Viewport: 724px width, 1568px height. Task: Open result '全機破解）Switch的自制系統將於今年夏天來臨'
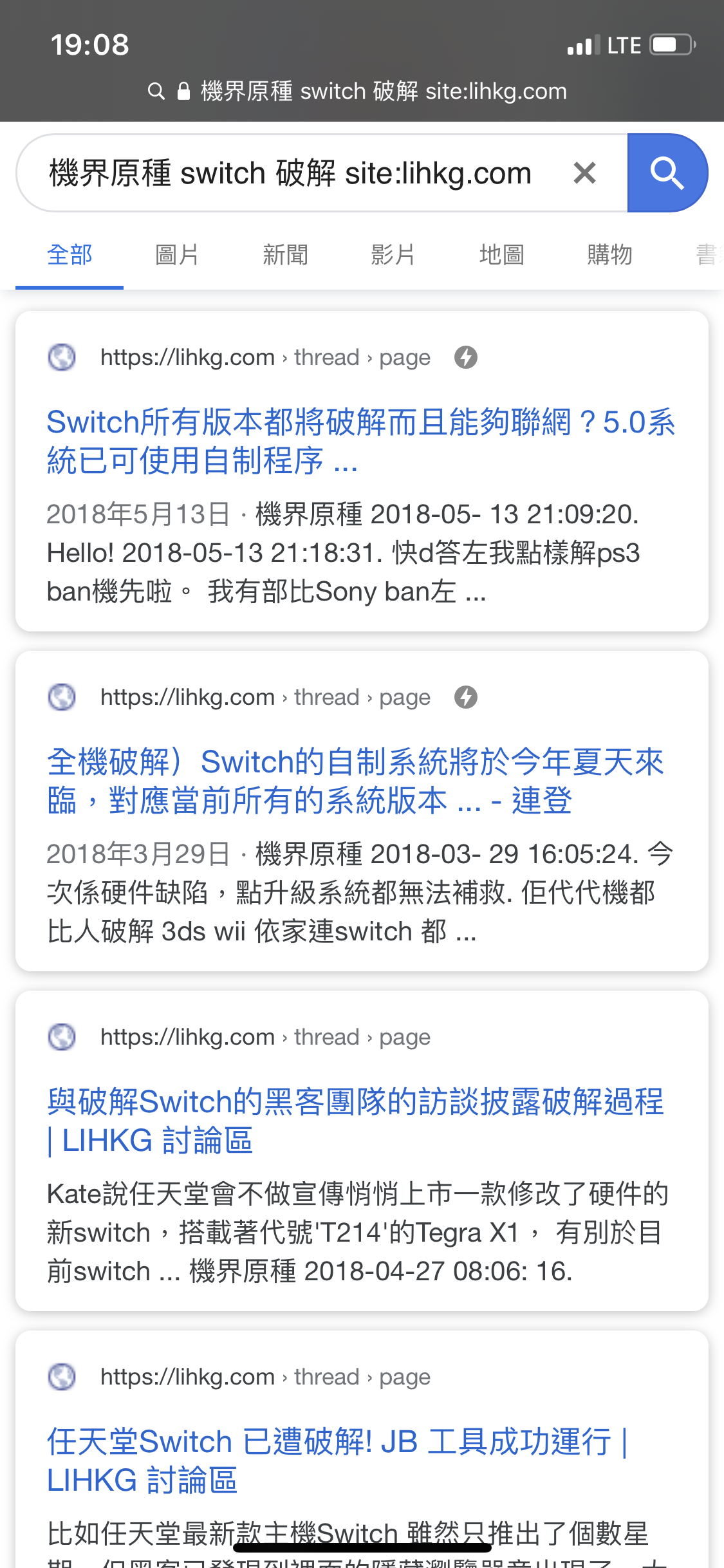click(355, 781)
